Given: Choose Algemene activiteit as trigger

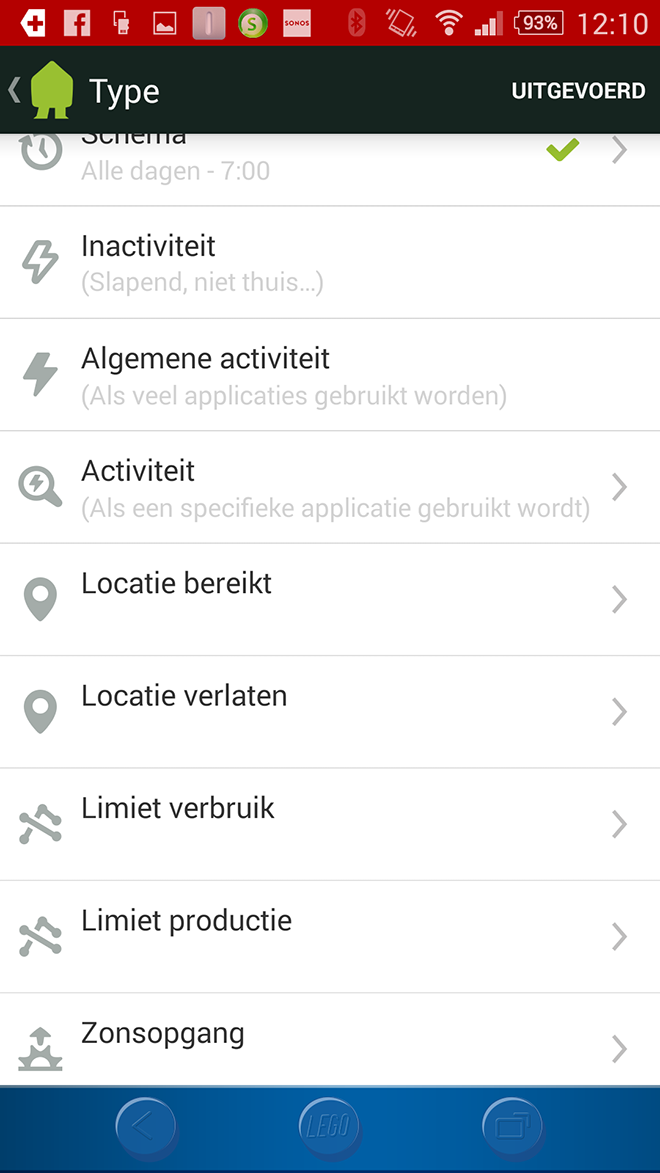Looking at the screenshot, I should pos(330,375).
